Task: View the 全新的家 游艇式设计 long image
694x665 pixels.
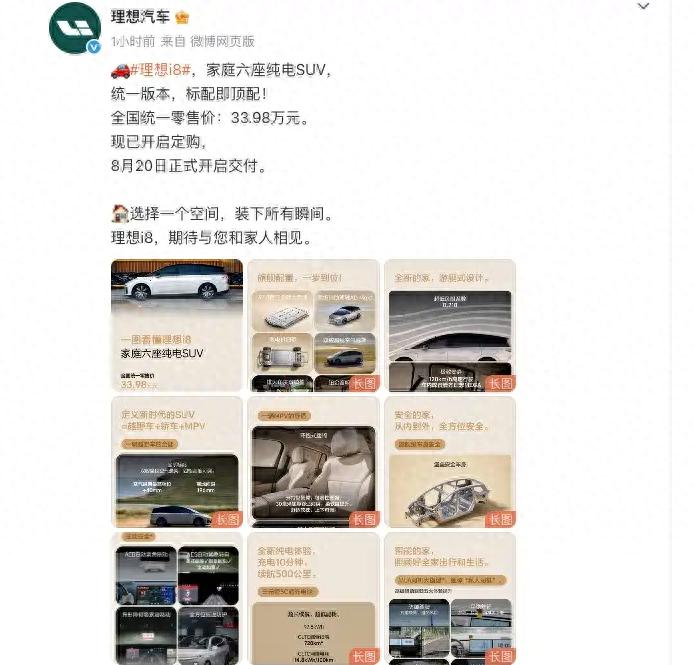Action: tap(450, 325)
